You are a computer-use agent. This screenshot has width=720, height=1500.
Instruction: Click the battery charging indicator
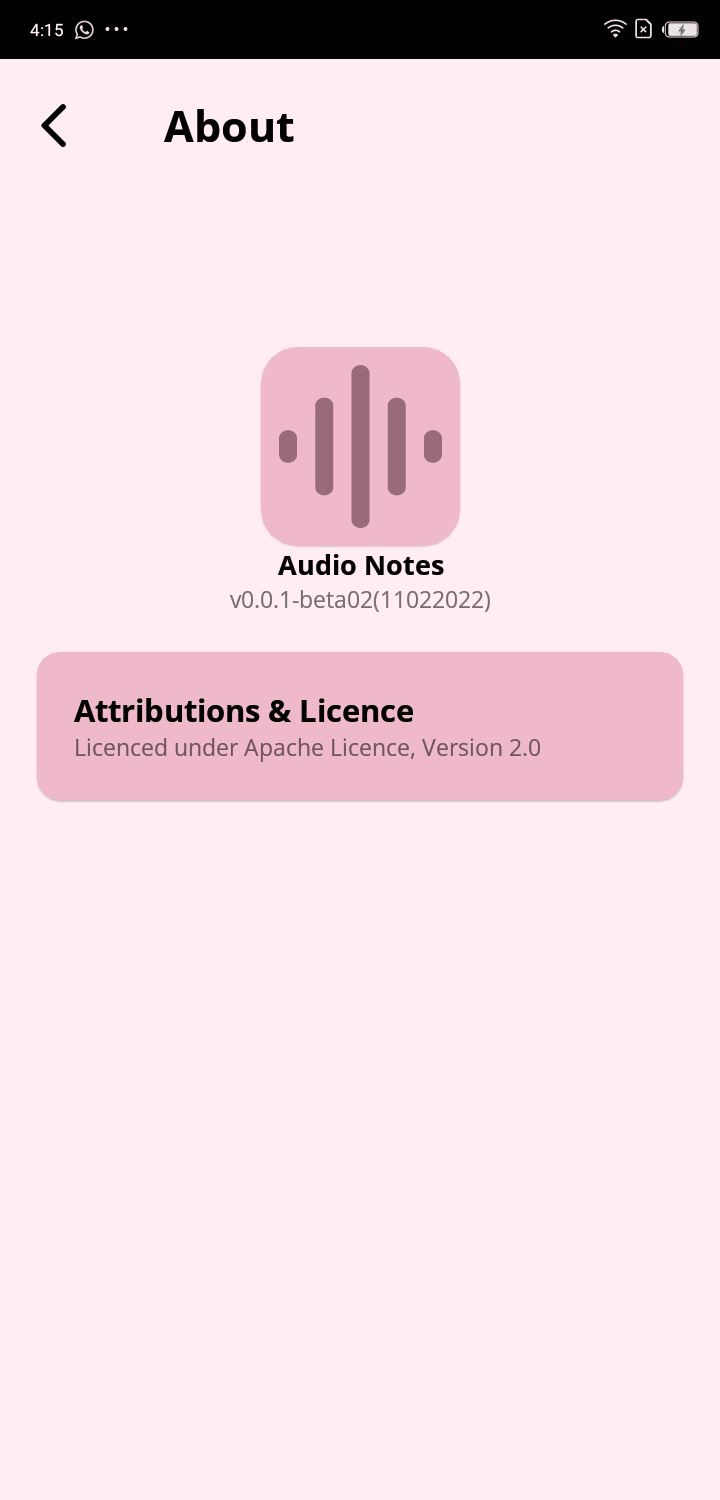pos(682,29)
